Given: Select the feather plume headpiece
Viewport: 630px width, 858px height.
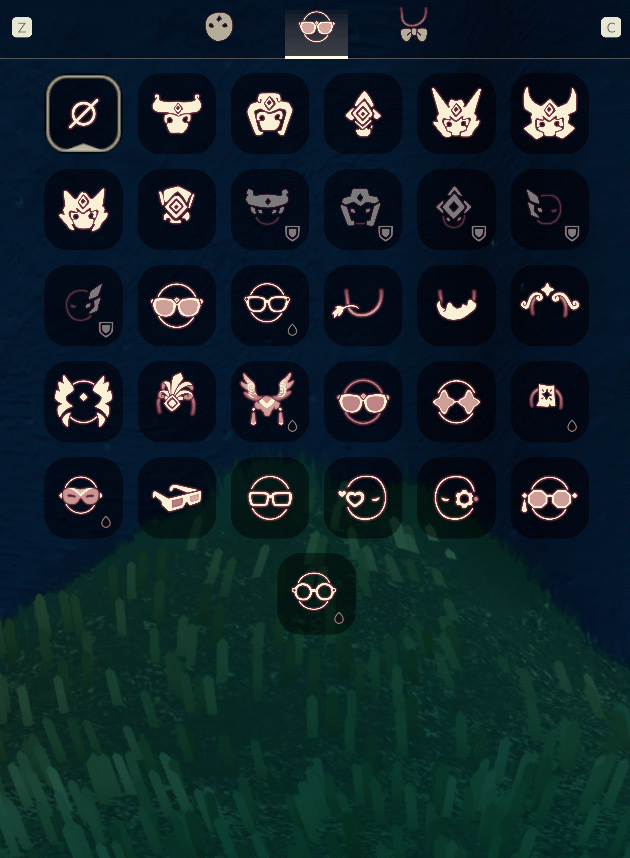Looking at the screenshot, I should coord(177,401).
